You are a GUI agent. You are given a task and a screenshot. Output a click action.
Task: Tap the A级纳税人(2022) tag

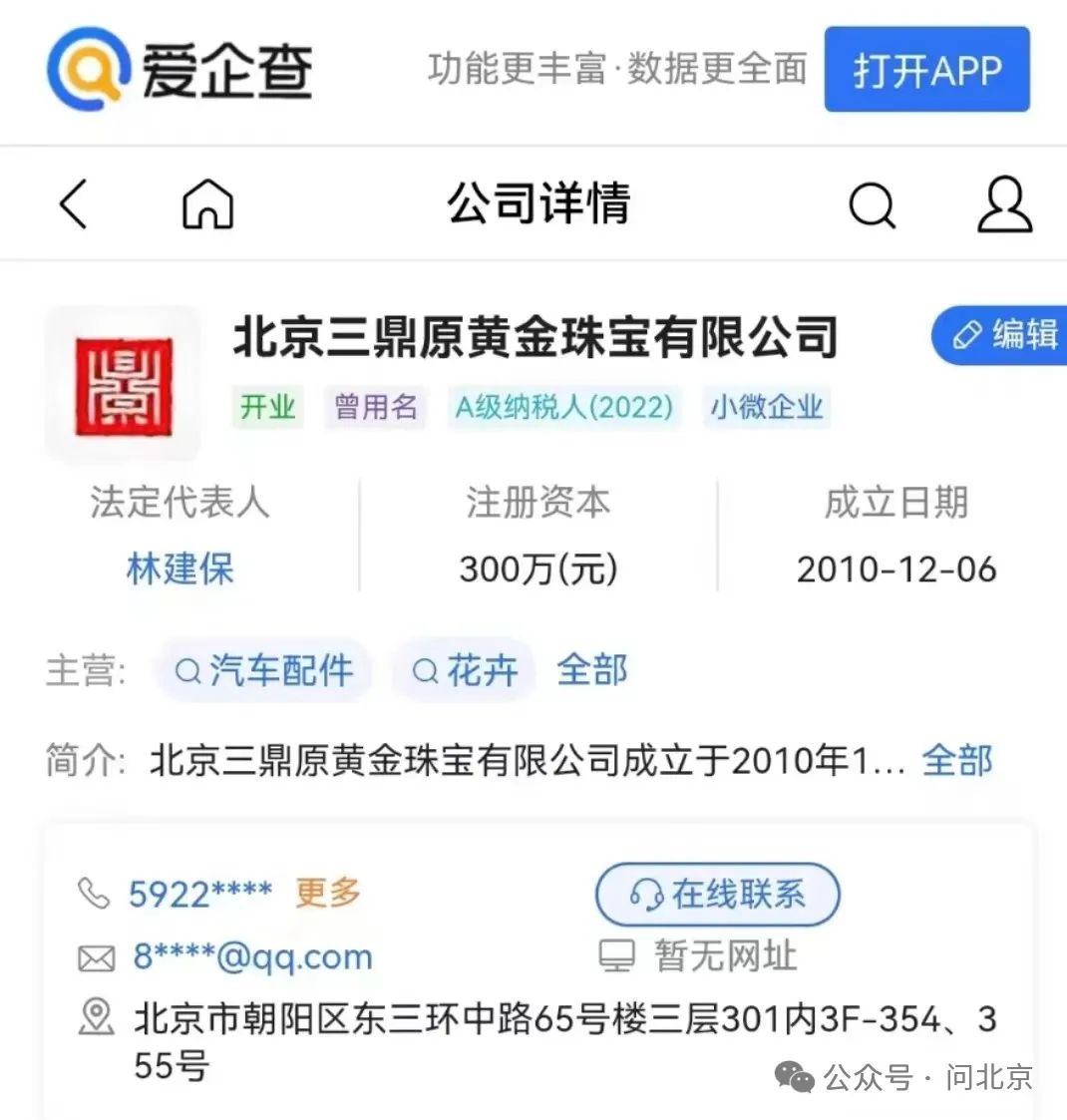click(x=564, y=407)
